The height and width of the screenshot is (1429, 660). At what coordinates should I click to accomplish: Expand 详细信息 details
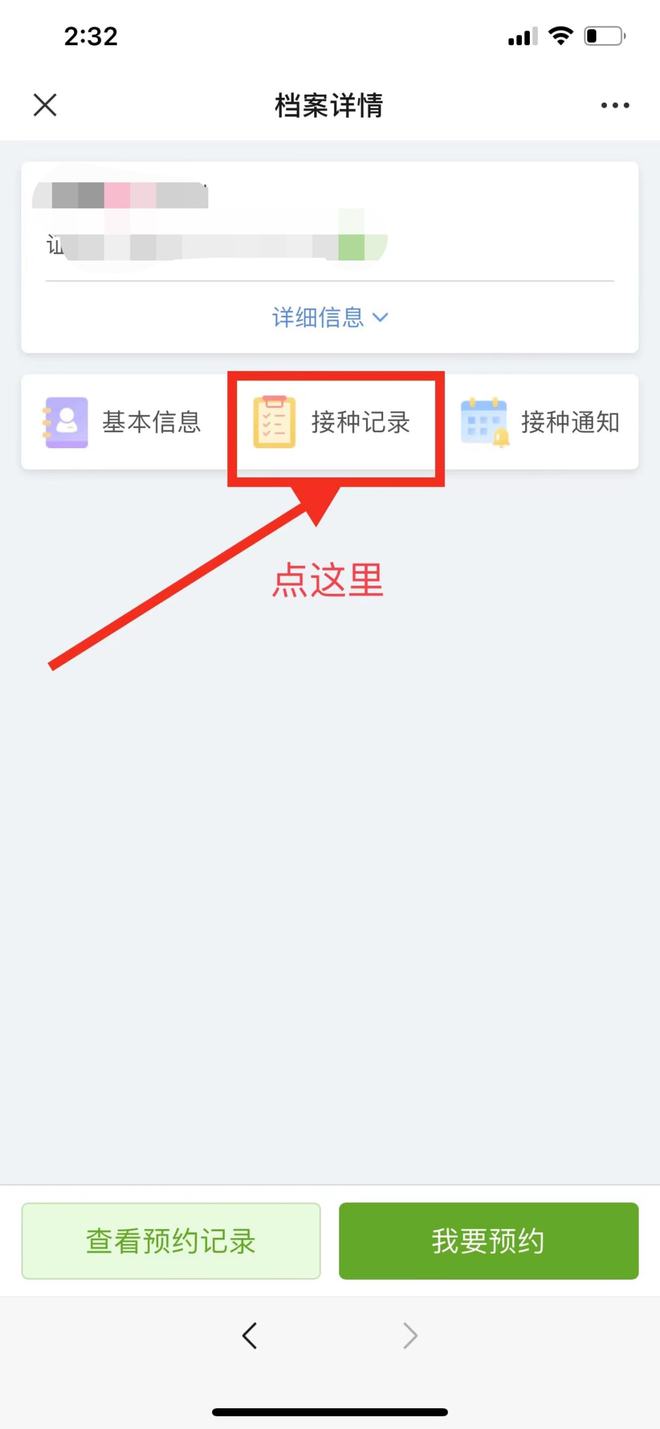(x=329, y=318)
